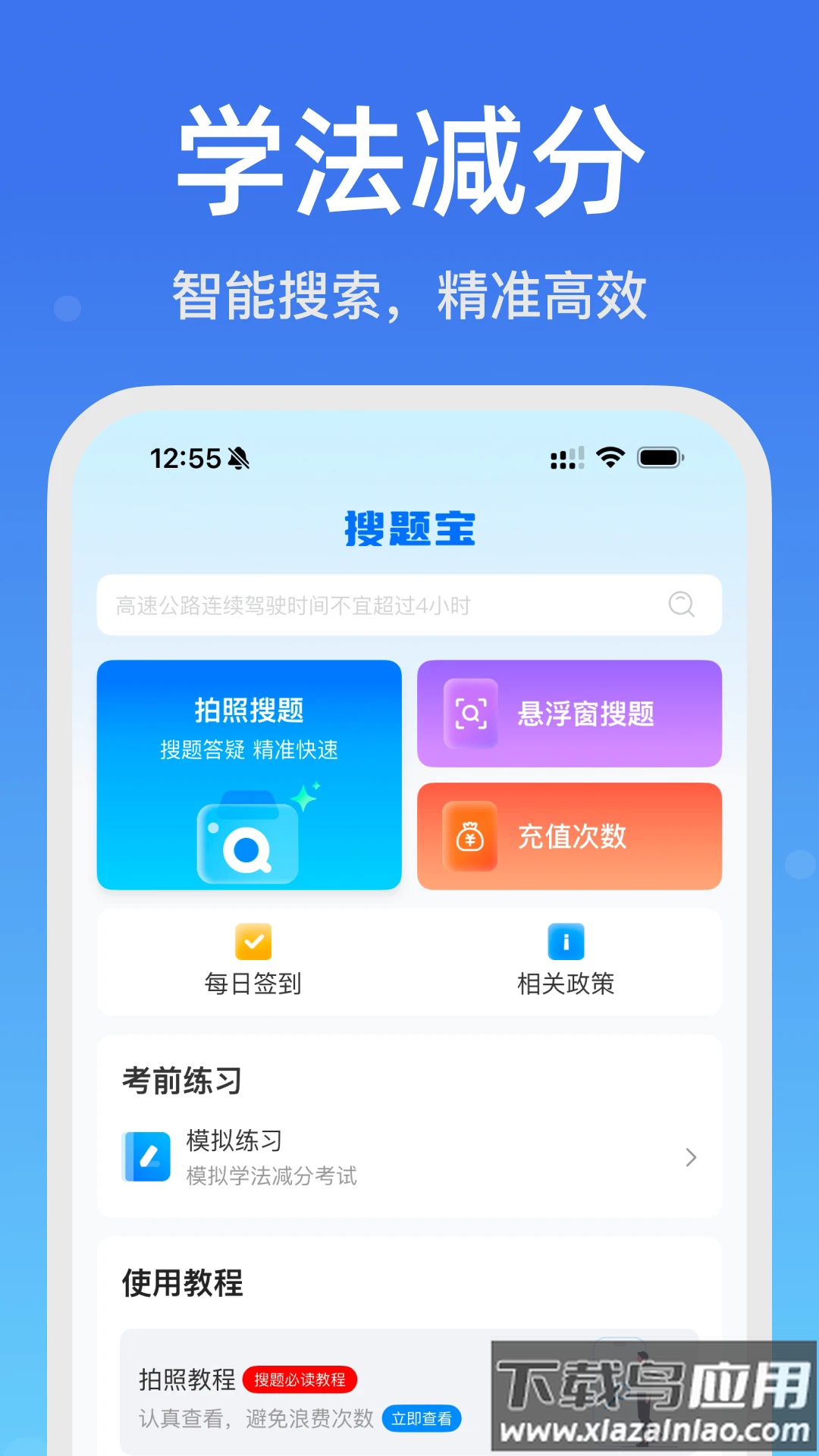Image resolution: width=819 pixels, height=1456 pixels.
Task: Enable floating window search mode
Action: tap(569, 714)
